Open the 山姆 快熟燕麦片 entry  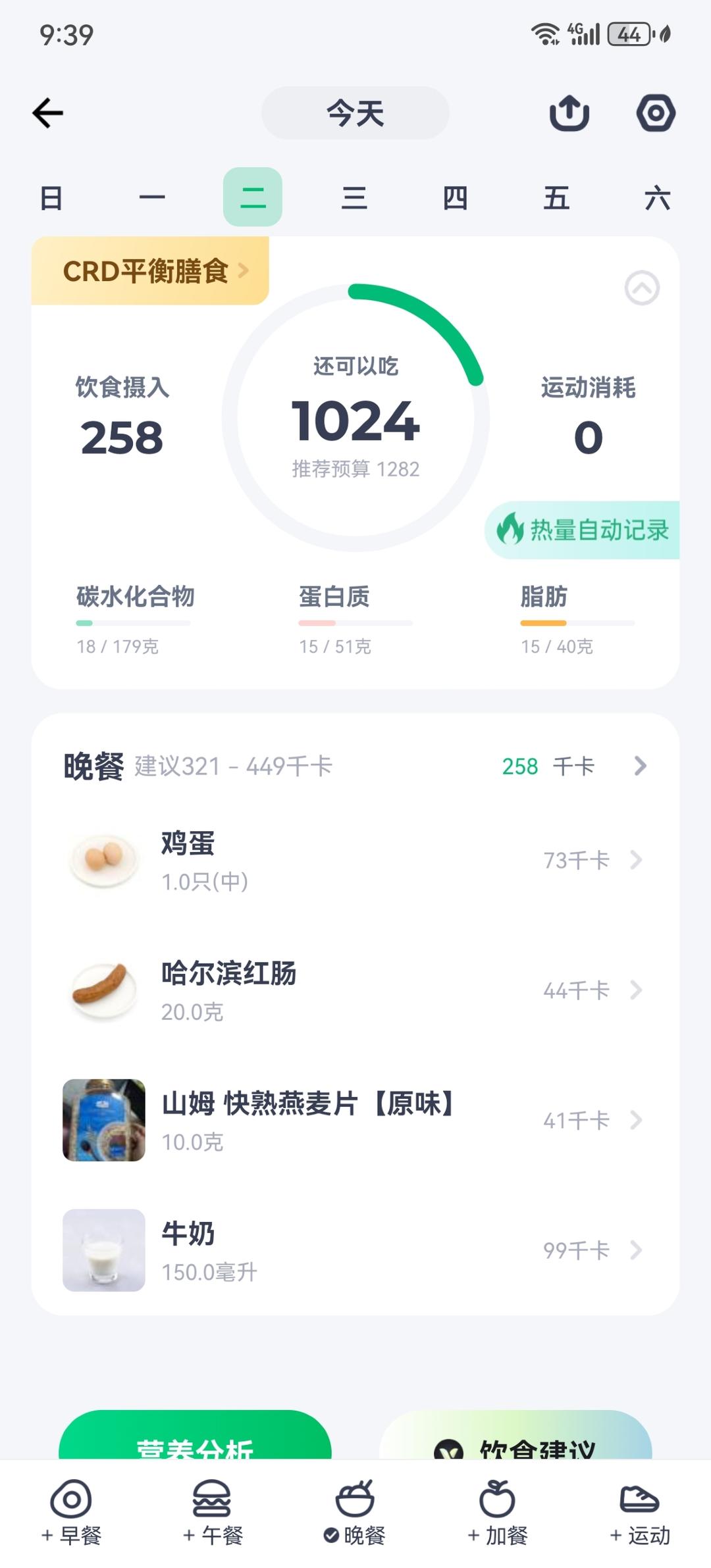(355, 1121)
